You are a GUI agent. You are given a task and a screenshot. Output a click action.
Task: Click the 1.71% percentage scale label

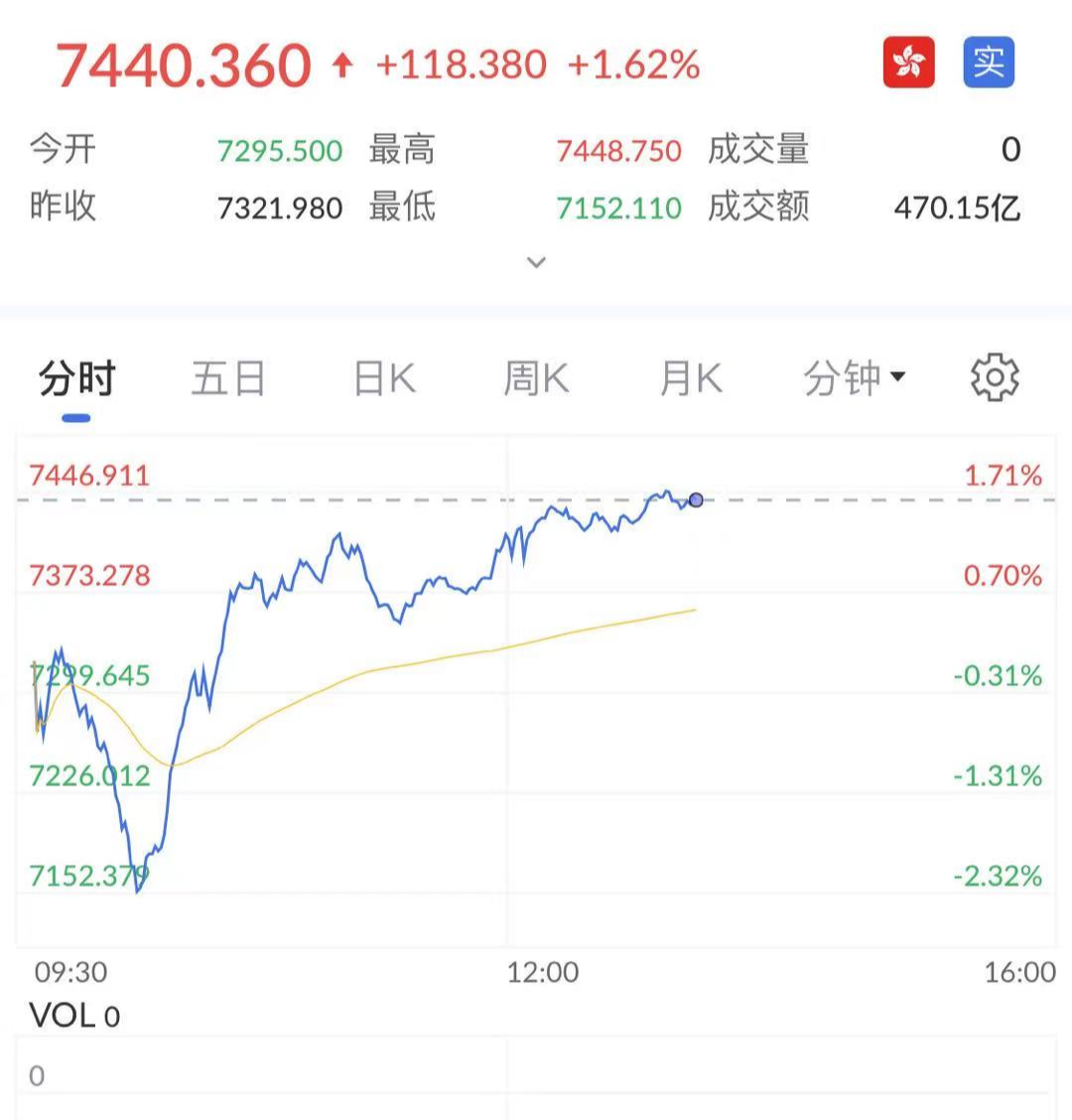[x=1001, y=476]
